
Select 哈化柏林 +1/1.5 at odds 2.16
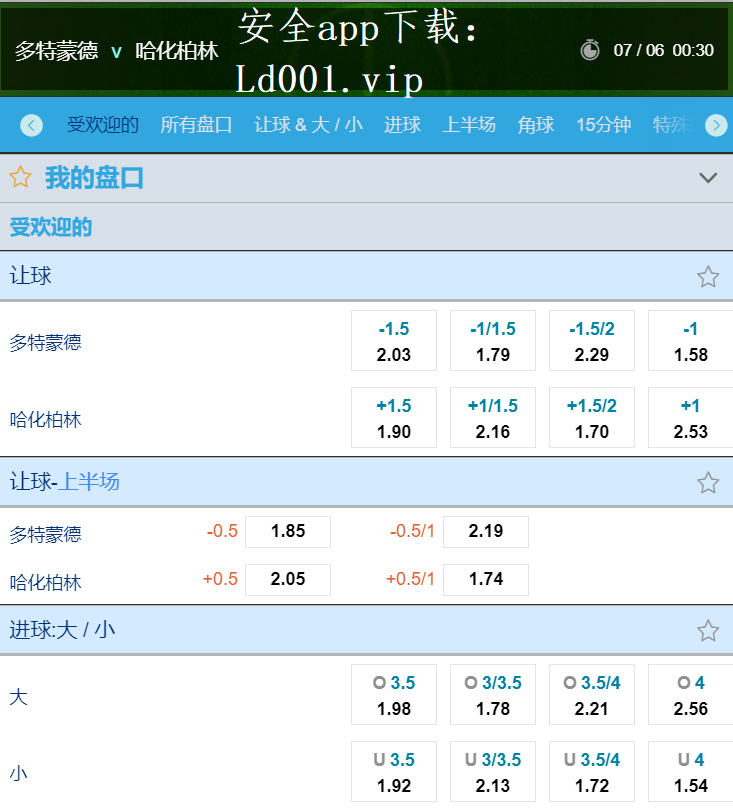(493, 418)
